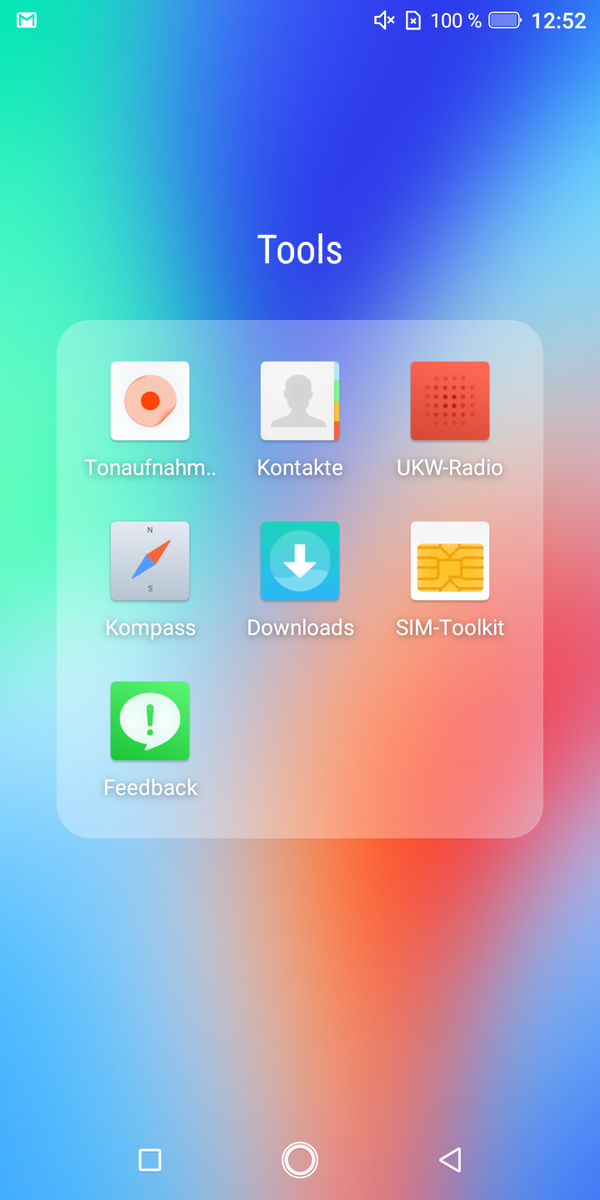Image resolution: width=600 pixels, height=1200 pixels.
Task: Show recent apps
Action: click(x=150, y=1160)
